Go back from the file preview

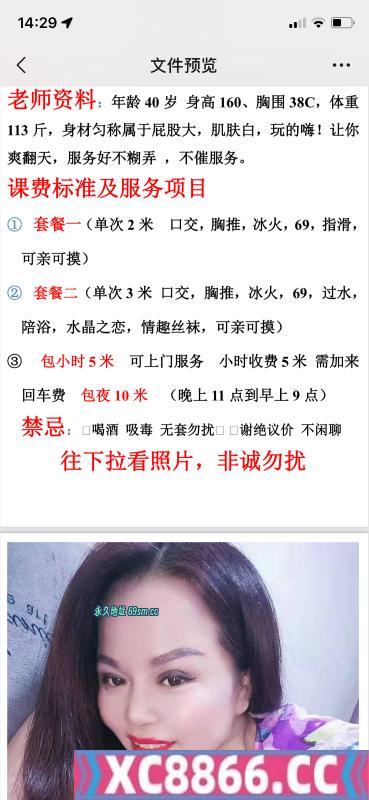(21, 65)
